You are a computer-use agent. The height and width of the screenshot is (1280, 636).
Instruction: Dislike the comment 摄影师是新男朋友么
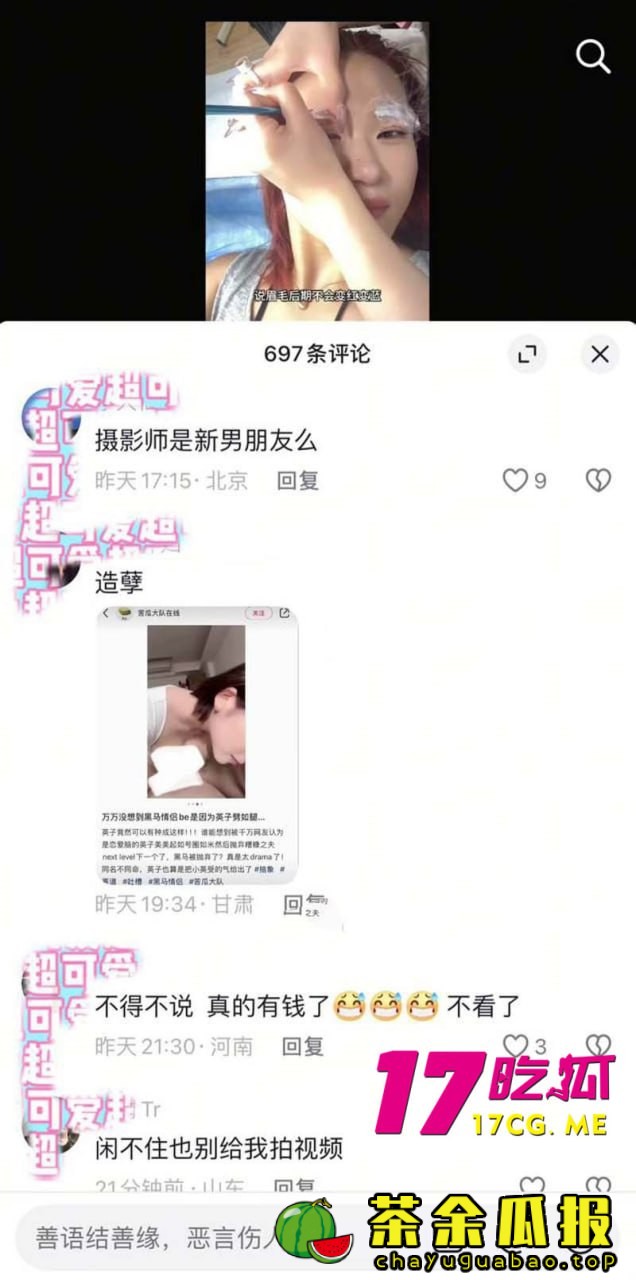pyautogui.click(x=598, y=481)
